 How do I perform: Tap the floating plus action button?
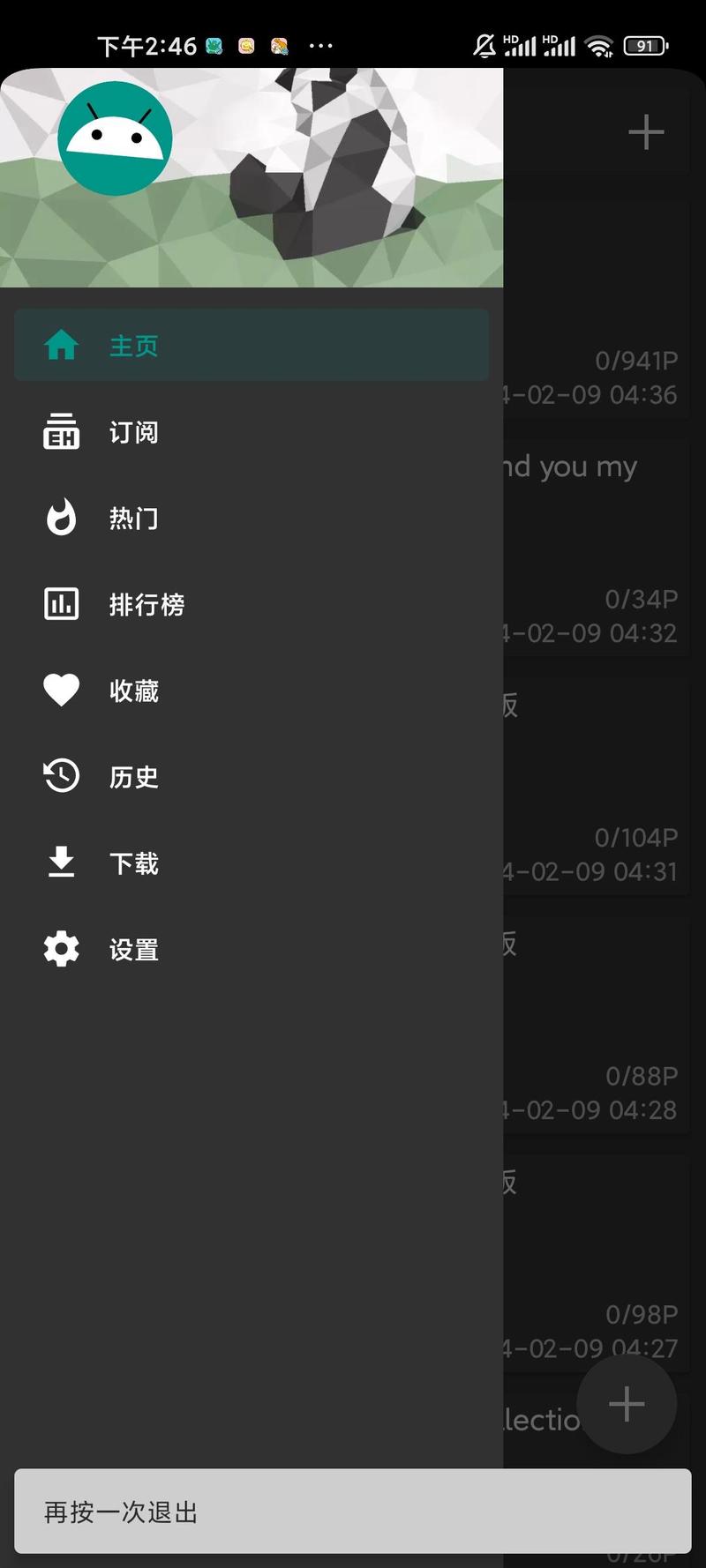[x=627, y=1404]
